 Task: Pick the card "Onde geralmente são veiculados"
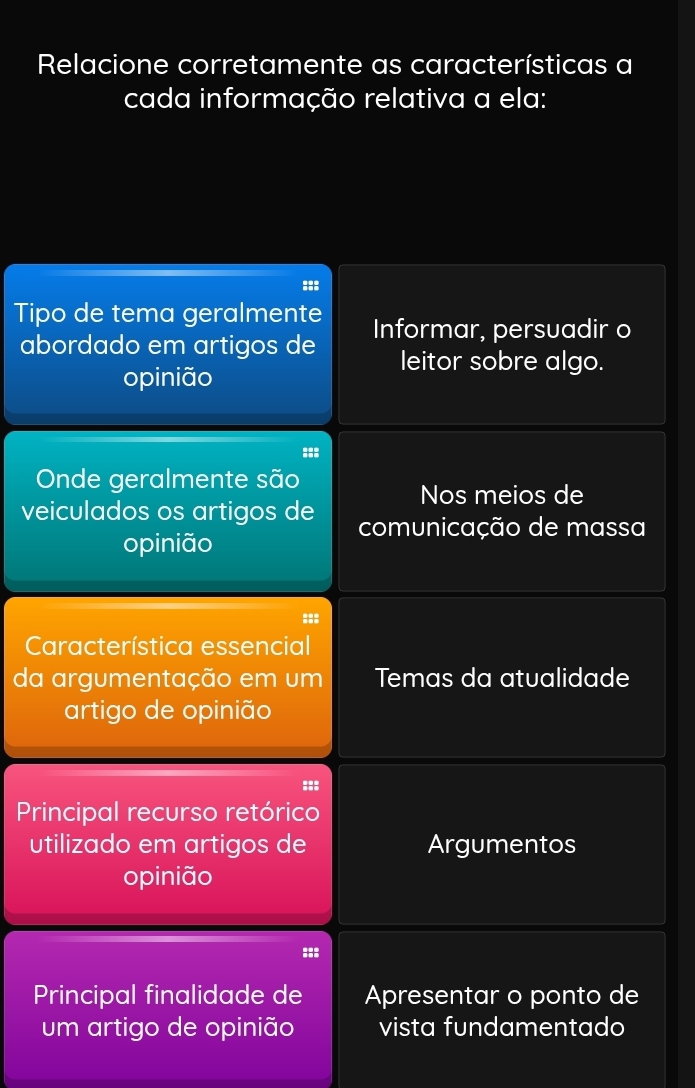click(167, 511)
